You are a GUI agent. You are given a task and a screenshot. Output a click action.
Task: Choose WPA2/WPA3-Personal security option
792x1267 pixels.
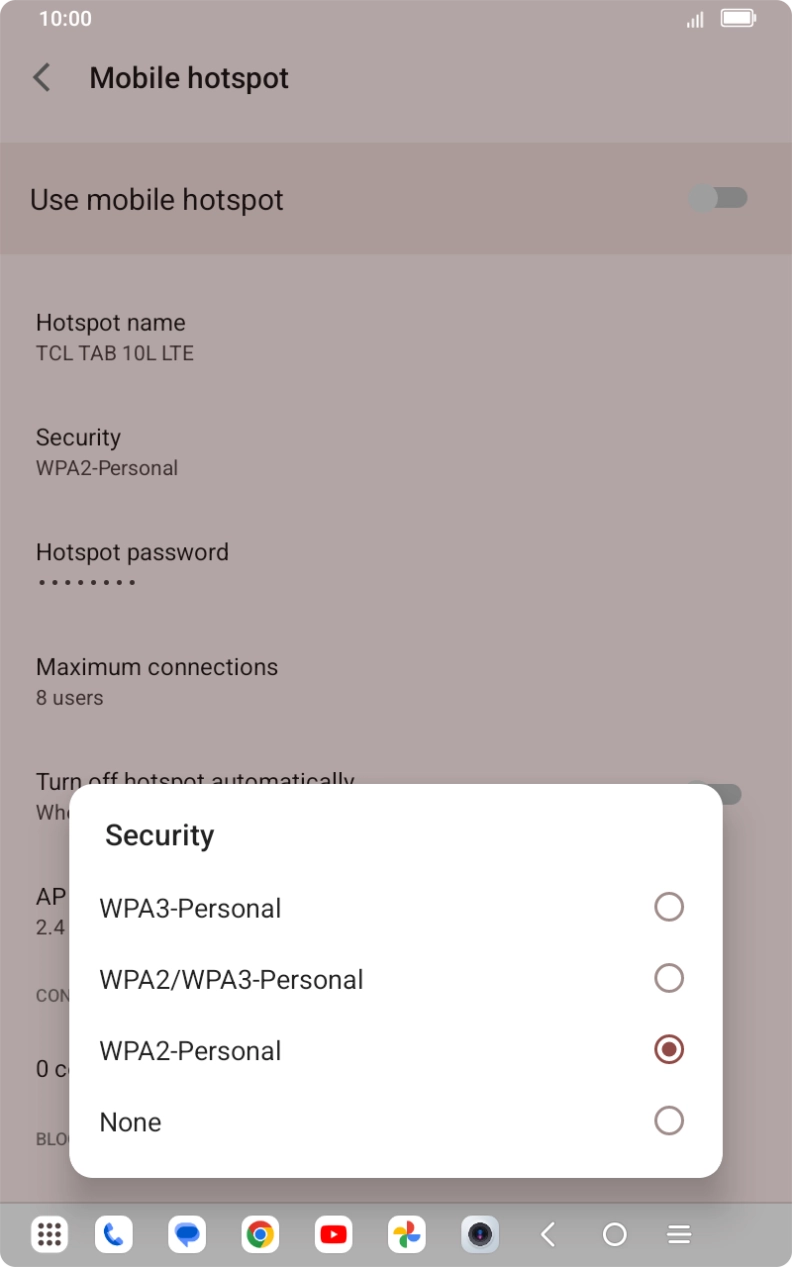click(x=668, y=978)
